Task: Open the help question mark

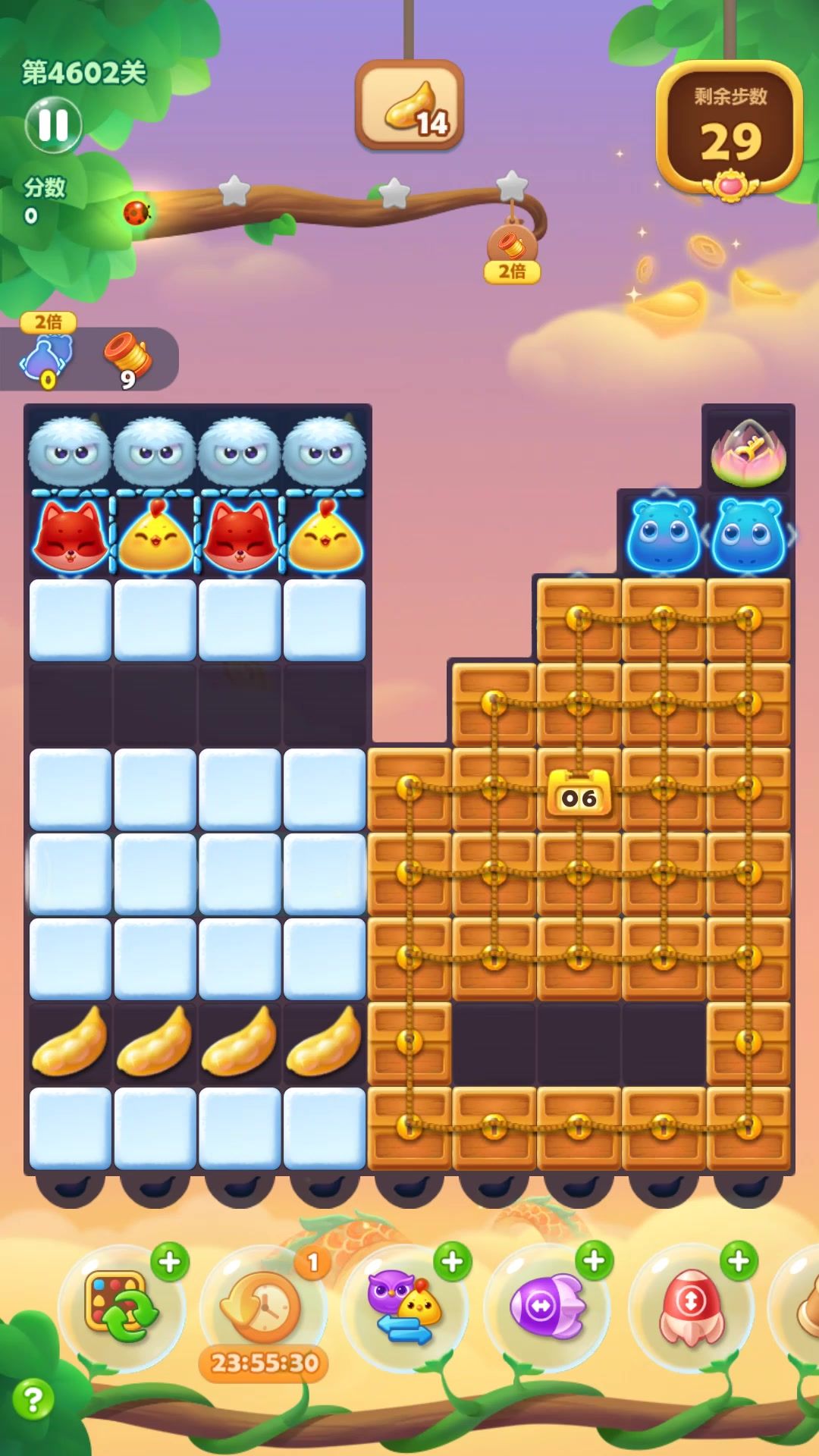Action: (x=33, y=1399)
